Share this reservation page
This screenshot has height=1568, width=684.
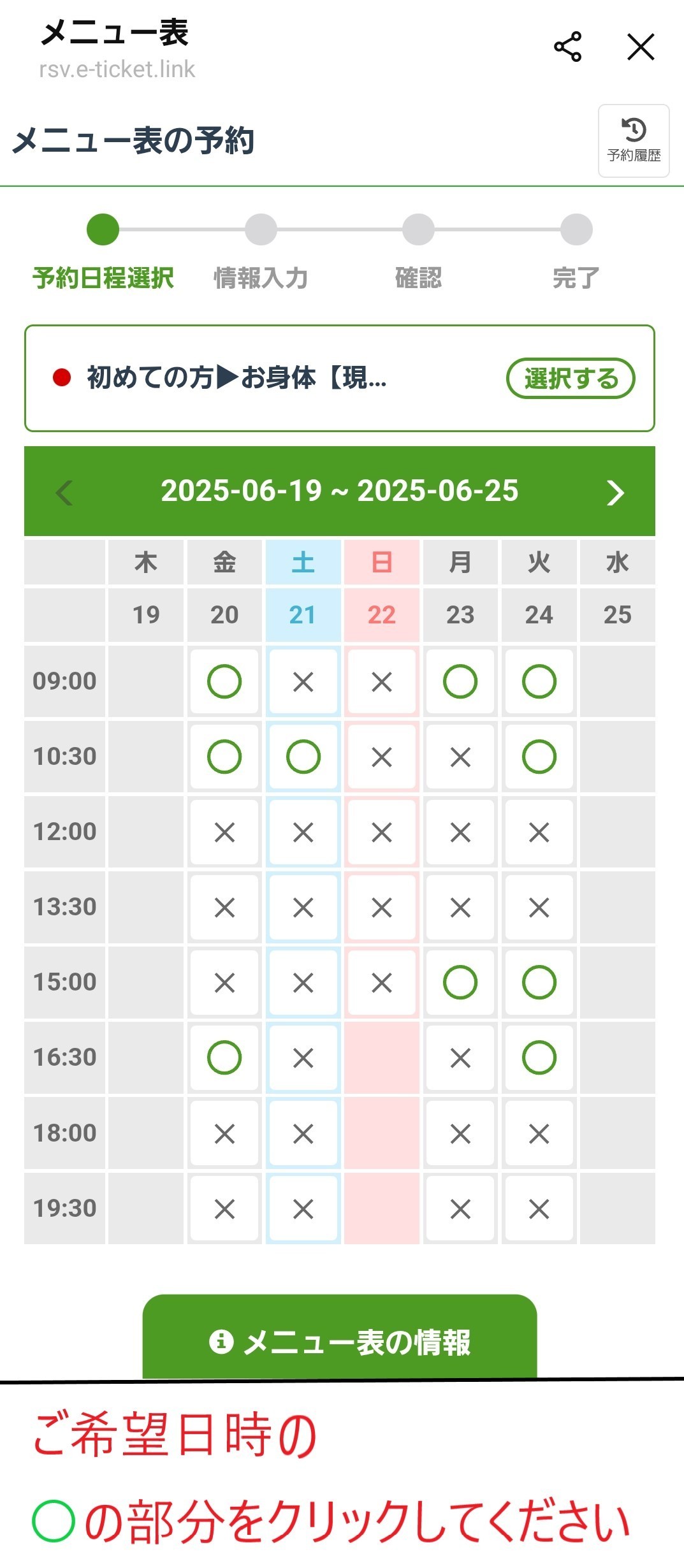pyautogui.click(x=567, y=47)
